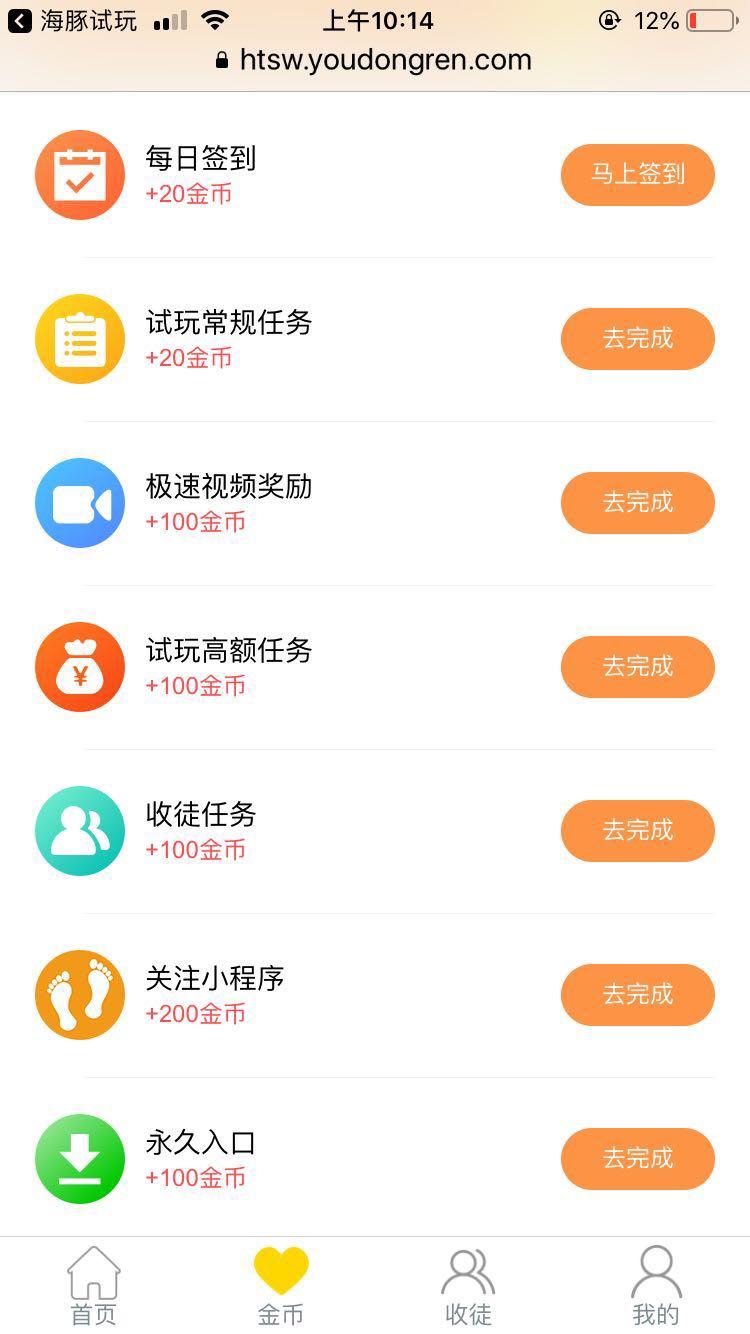
Task: Click 去完成 for 极速视频奖励
Action: (637, 502)
